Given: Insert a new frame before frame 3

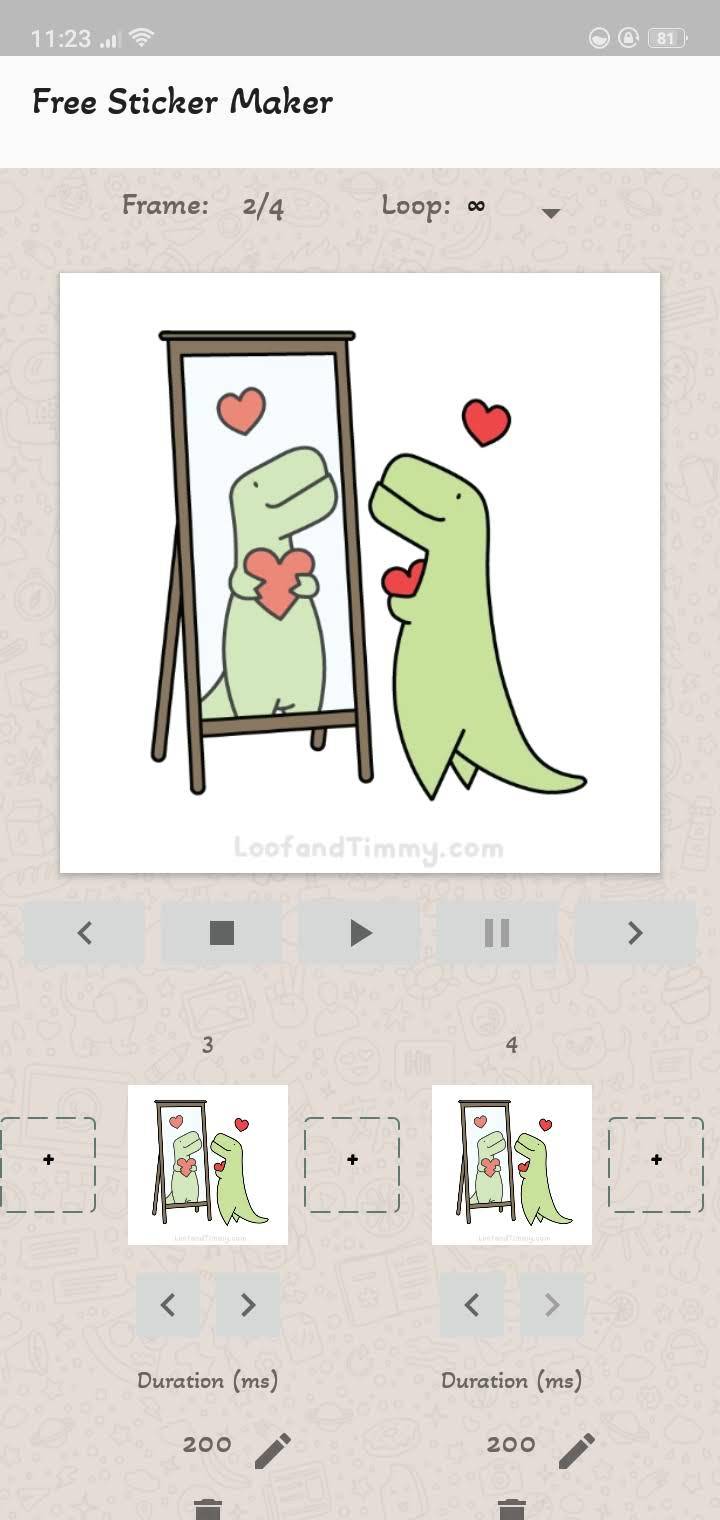Looking at the screenshot, I should pos(48,1164).
